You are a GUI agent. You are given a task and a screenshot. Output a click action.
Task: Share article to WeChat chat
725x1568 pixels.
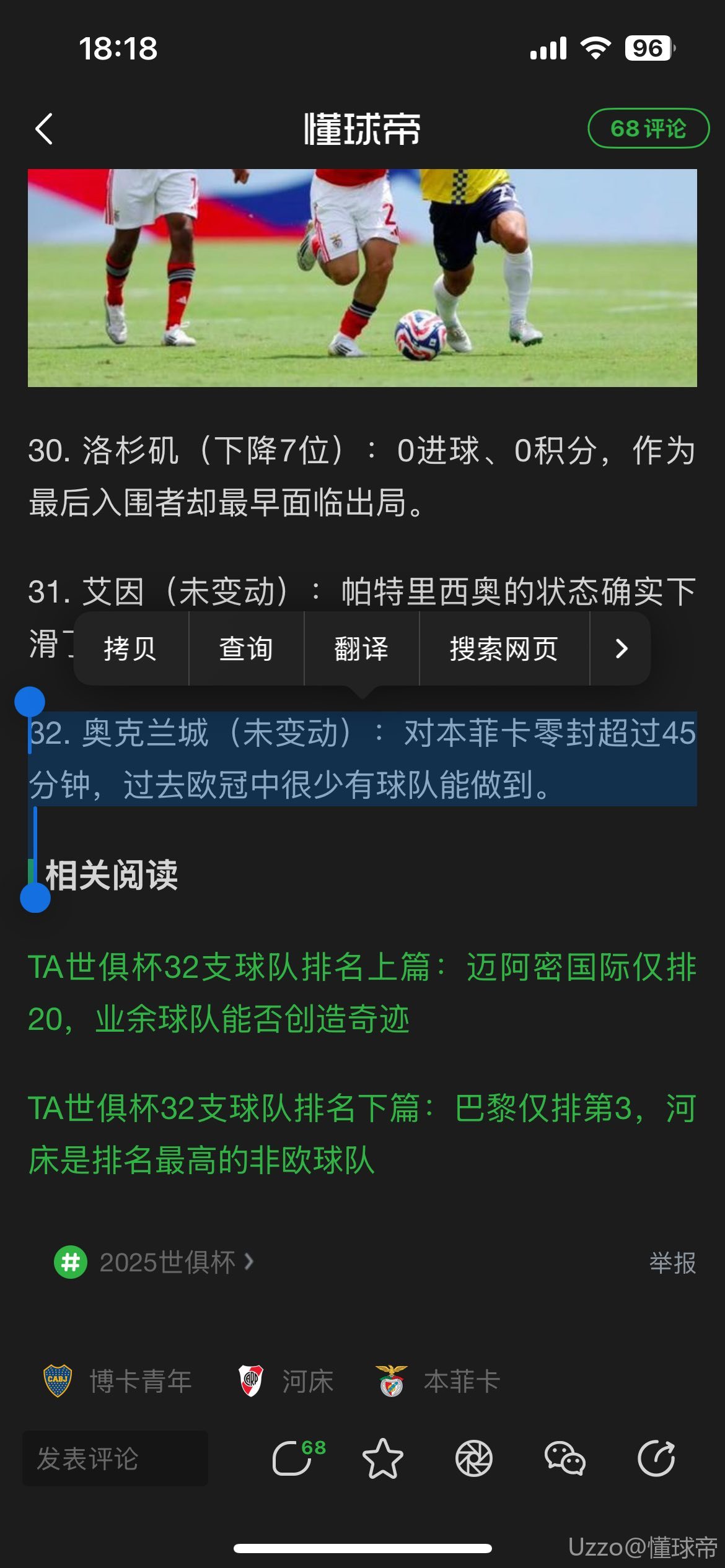point(565,1459)
